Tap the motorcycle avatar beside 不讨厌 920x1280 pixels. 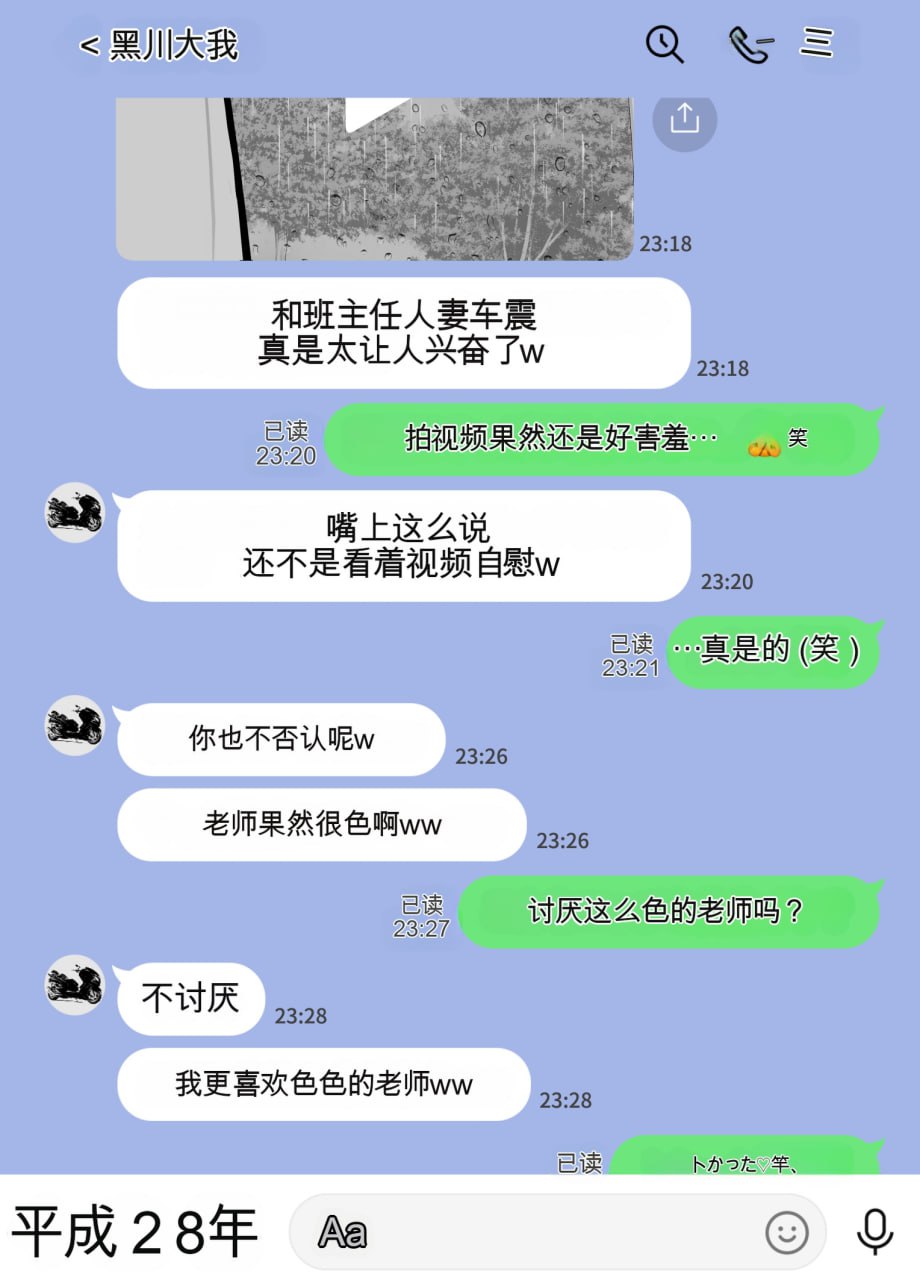(74, 984)
